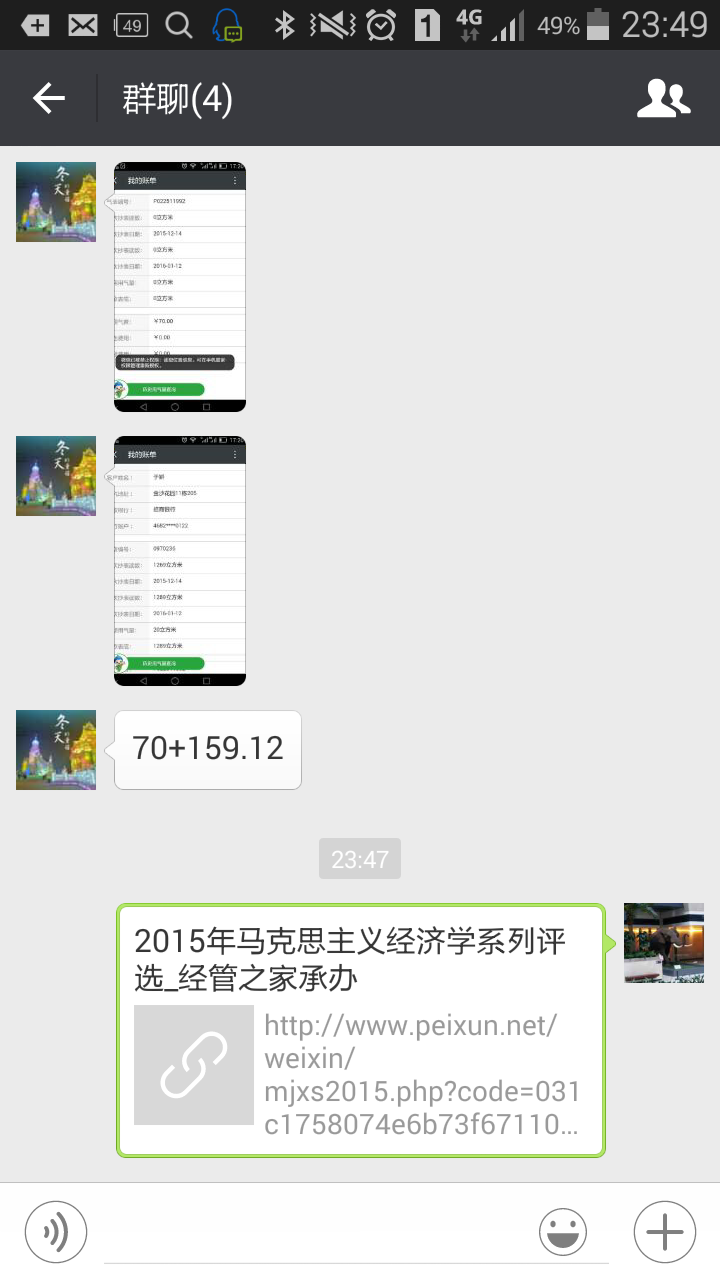
Task: Open the plus attachment menu
Action: 664,1231
